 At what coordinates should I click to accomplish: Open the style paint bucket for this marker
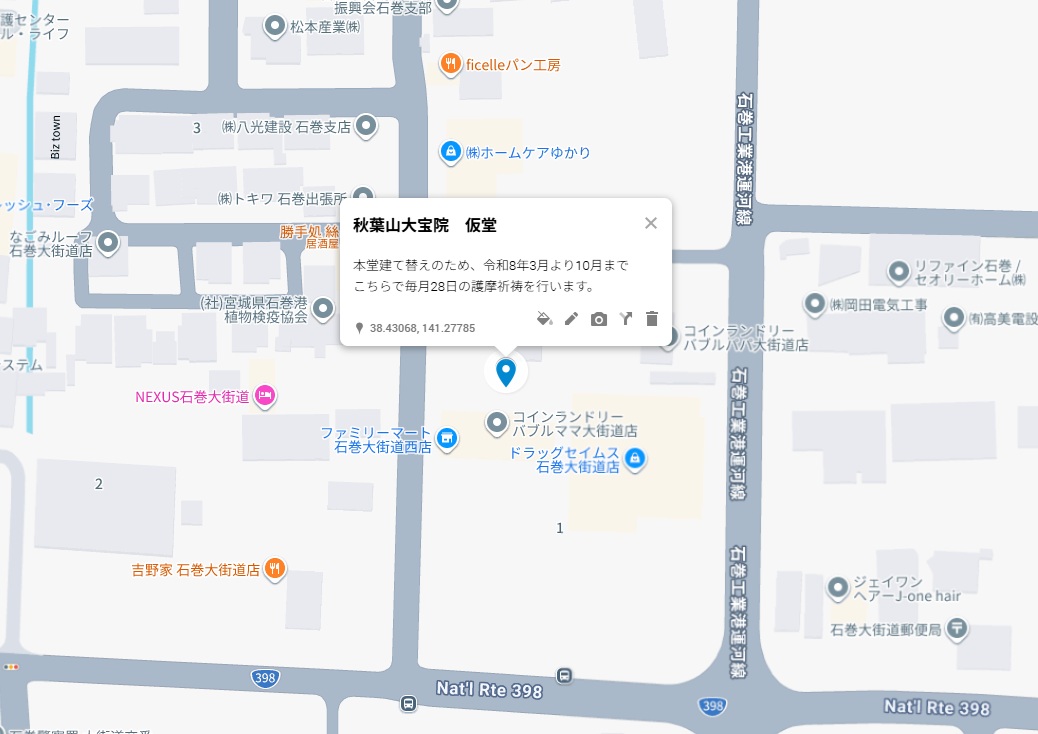544,319
